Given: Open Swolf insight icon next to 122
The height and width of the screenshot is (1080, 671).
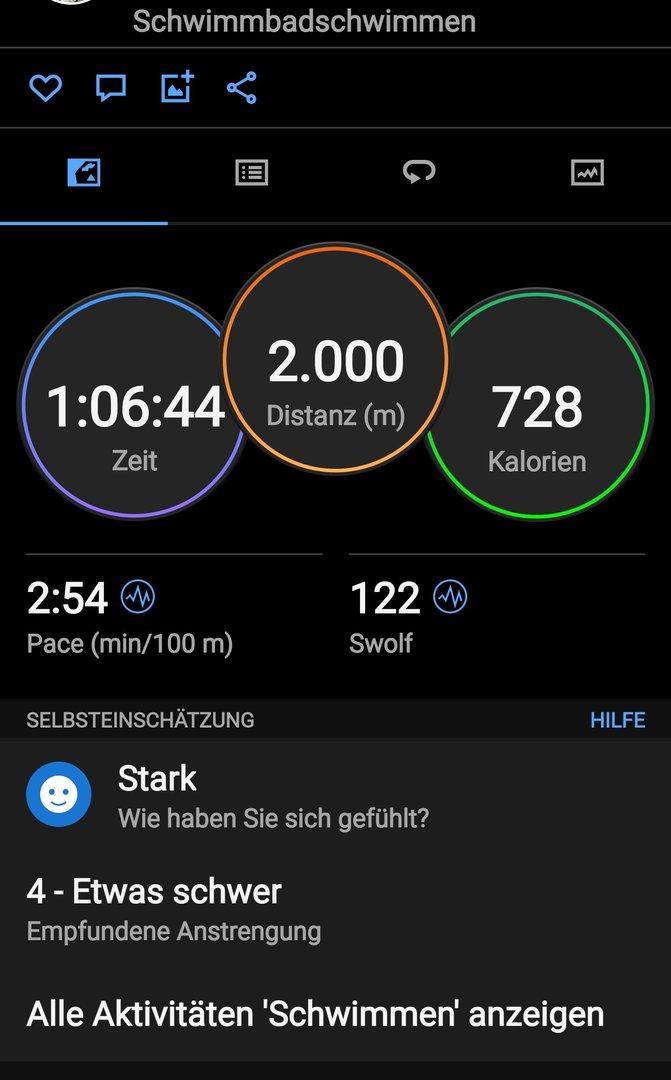Looking at the screenshot, I should tap(450, 596).
